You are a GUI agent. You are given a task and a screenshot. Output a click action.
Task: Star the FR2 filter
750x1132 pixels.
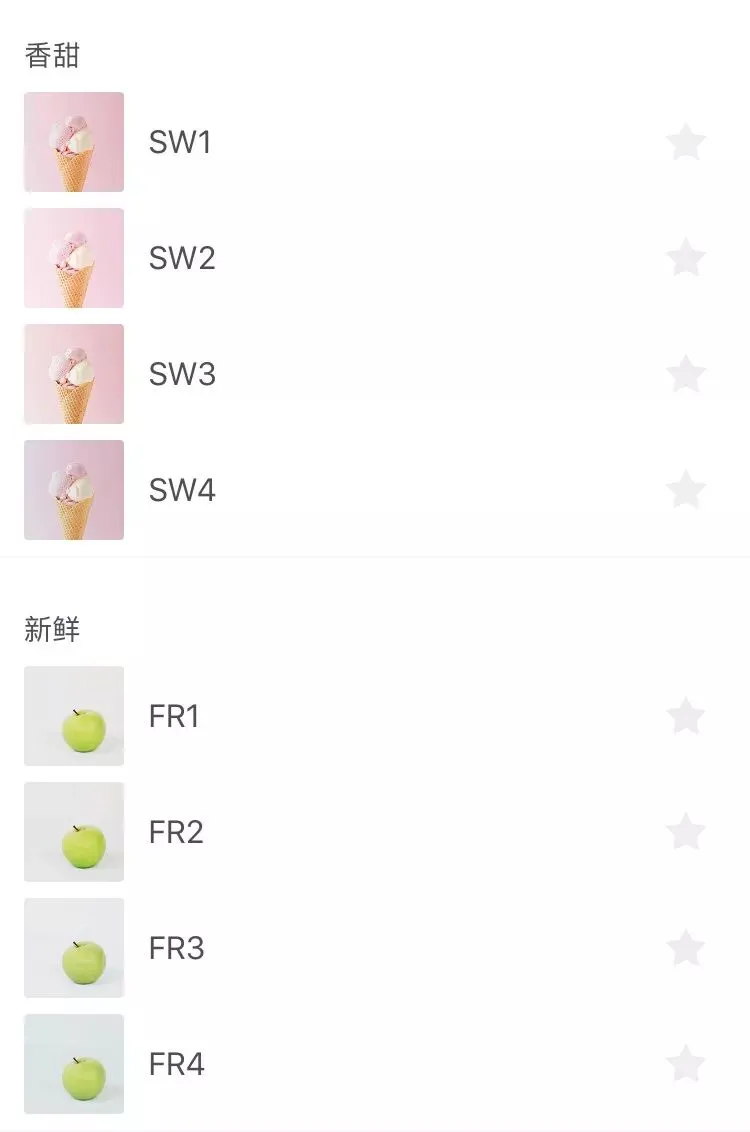pyautogui.click(x=686, y=832)
